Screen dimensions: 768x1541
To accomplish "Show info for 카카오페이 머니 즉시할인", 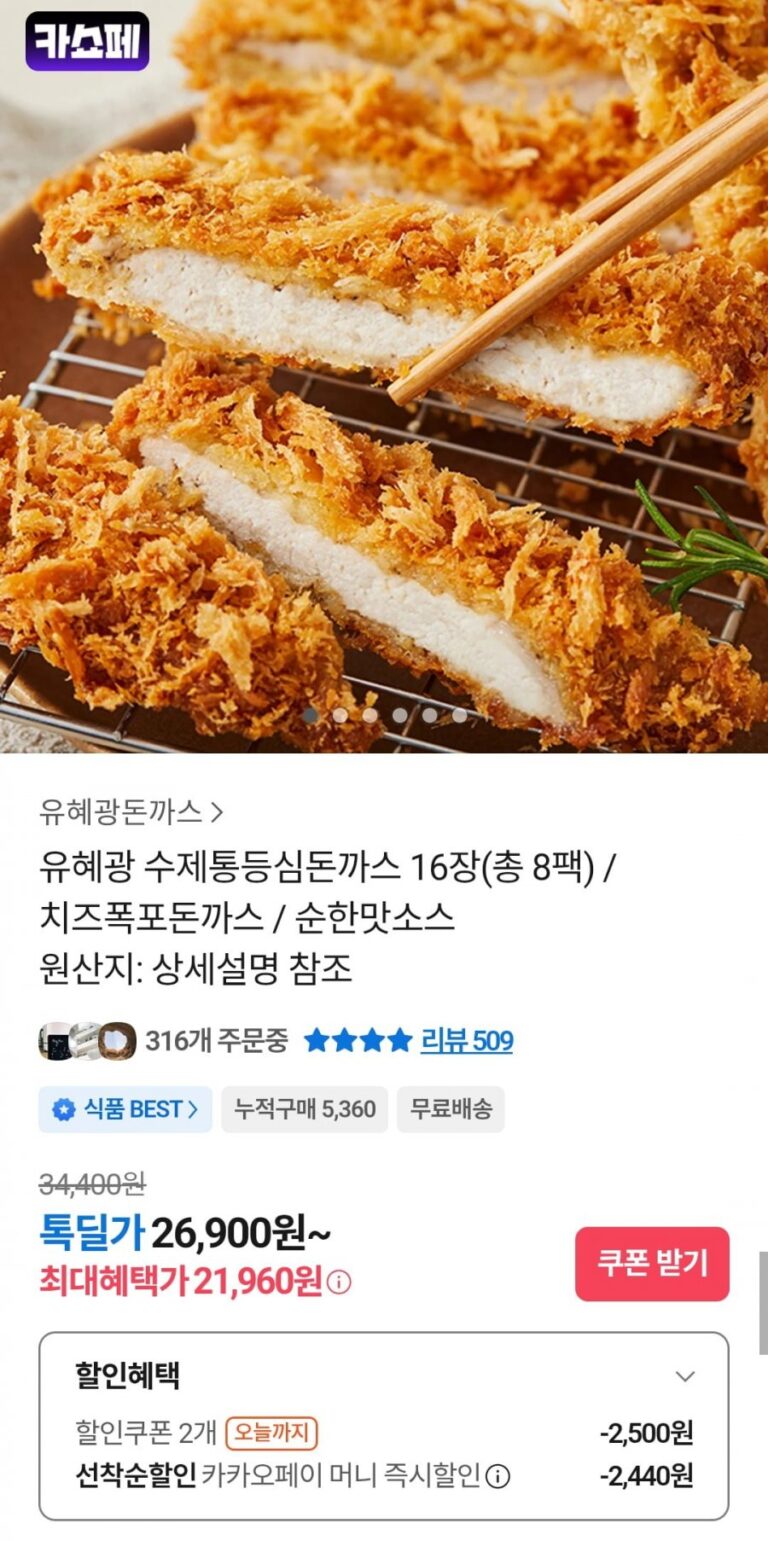I will click(498, 1476).
